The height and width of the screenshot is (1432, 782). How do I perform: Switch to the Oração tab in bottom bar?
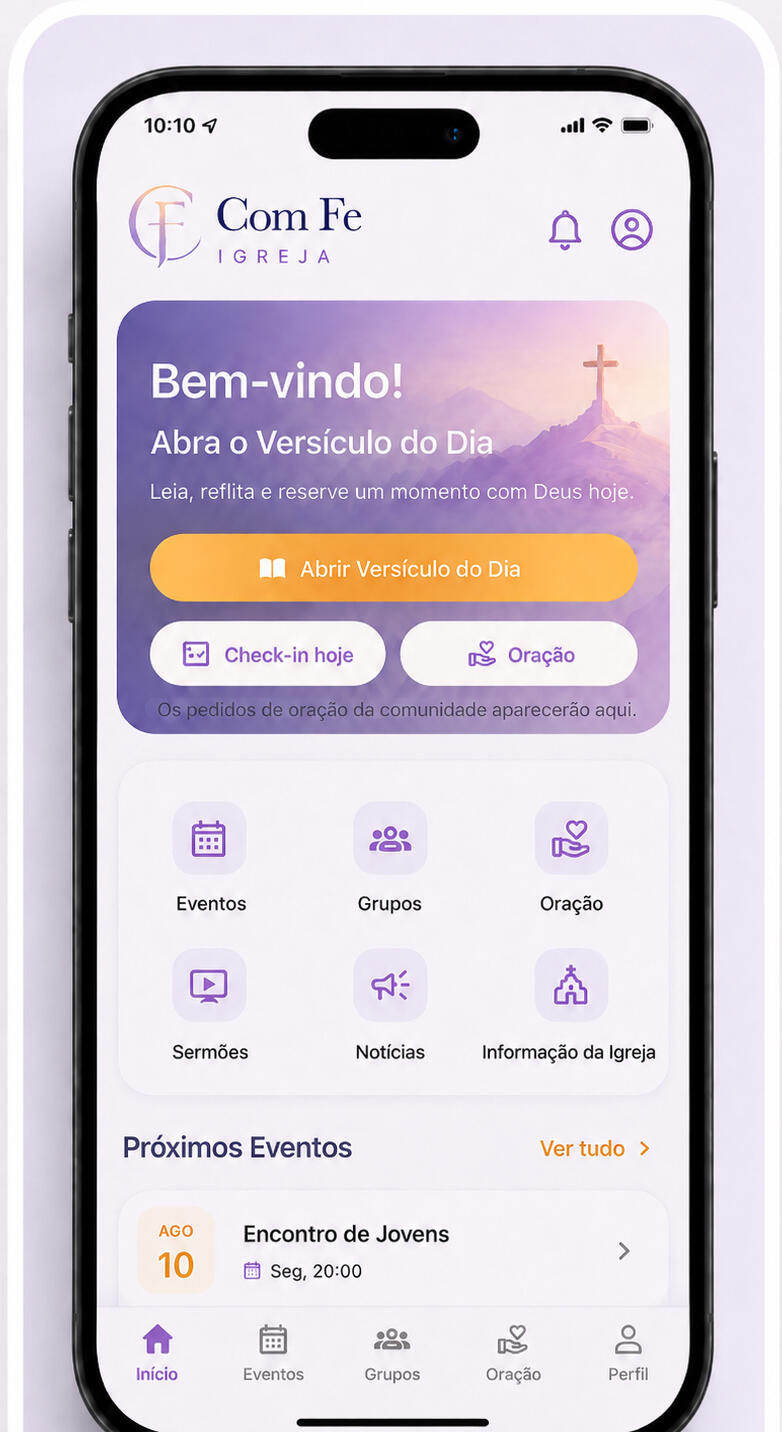[x=513, y=1353]
